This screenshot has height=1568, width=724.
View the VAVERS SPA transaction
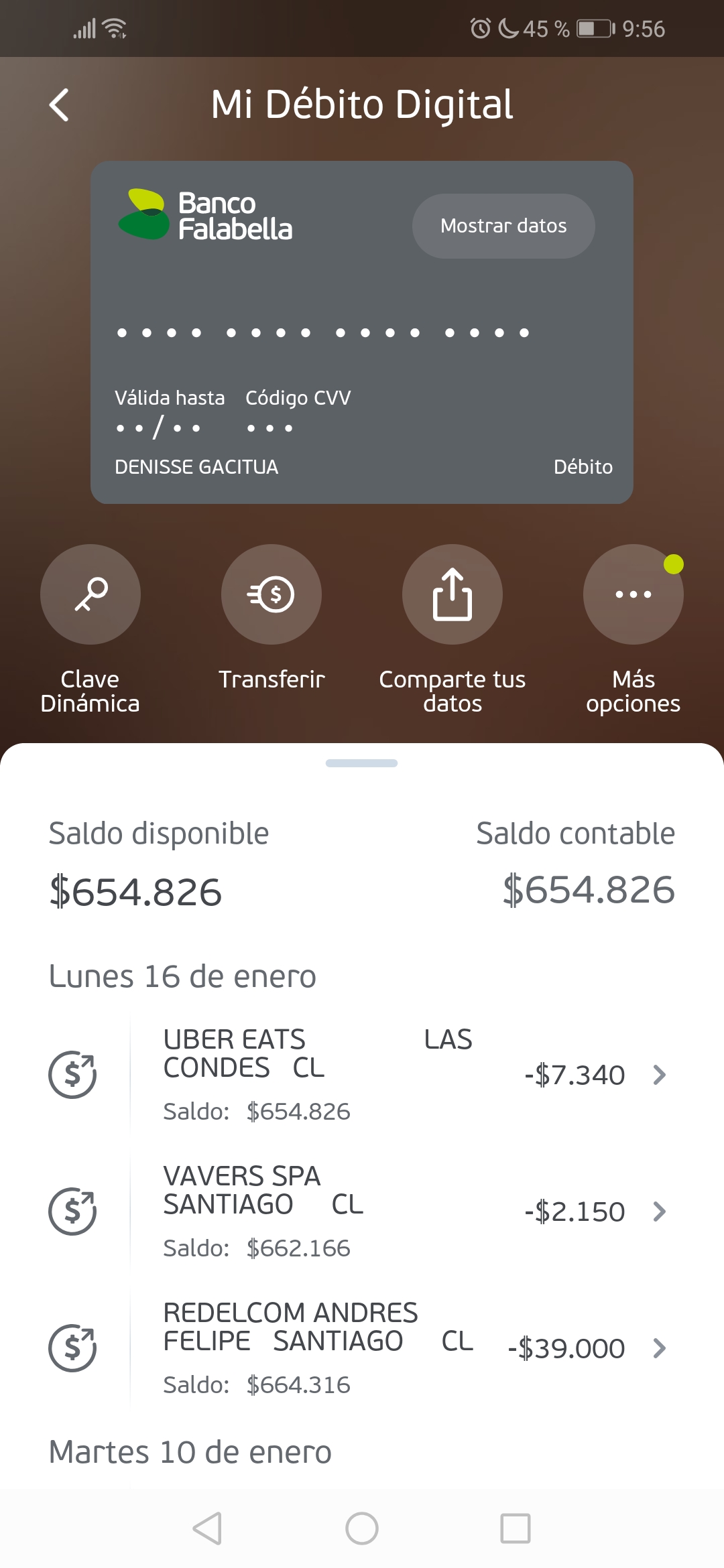(362, 1212)
